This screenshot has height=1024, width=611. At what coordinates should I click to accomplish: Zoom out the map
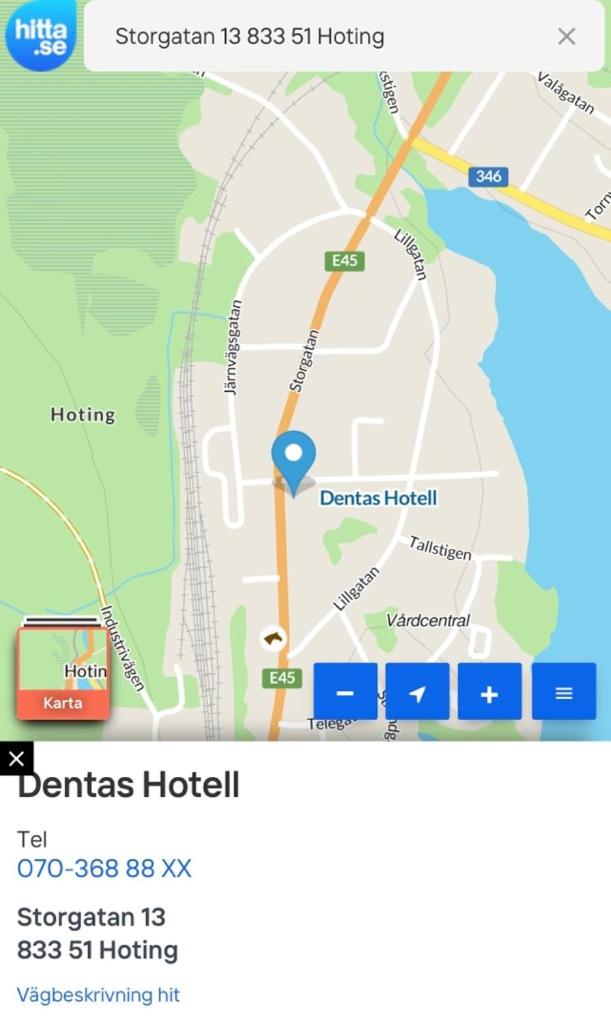345,692
